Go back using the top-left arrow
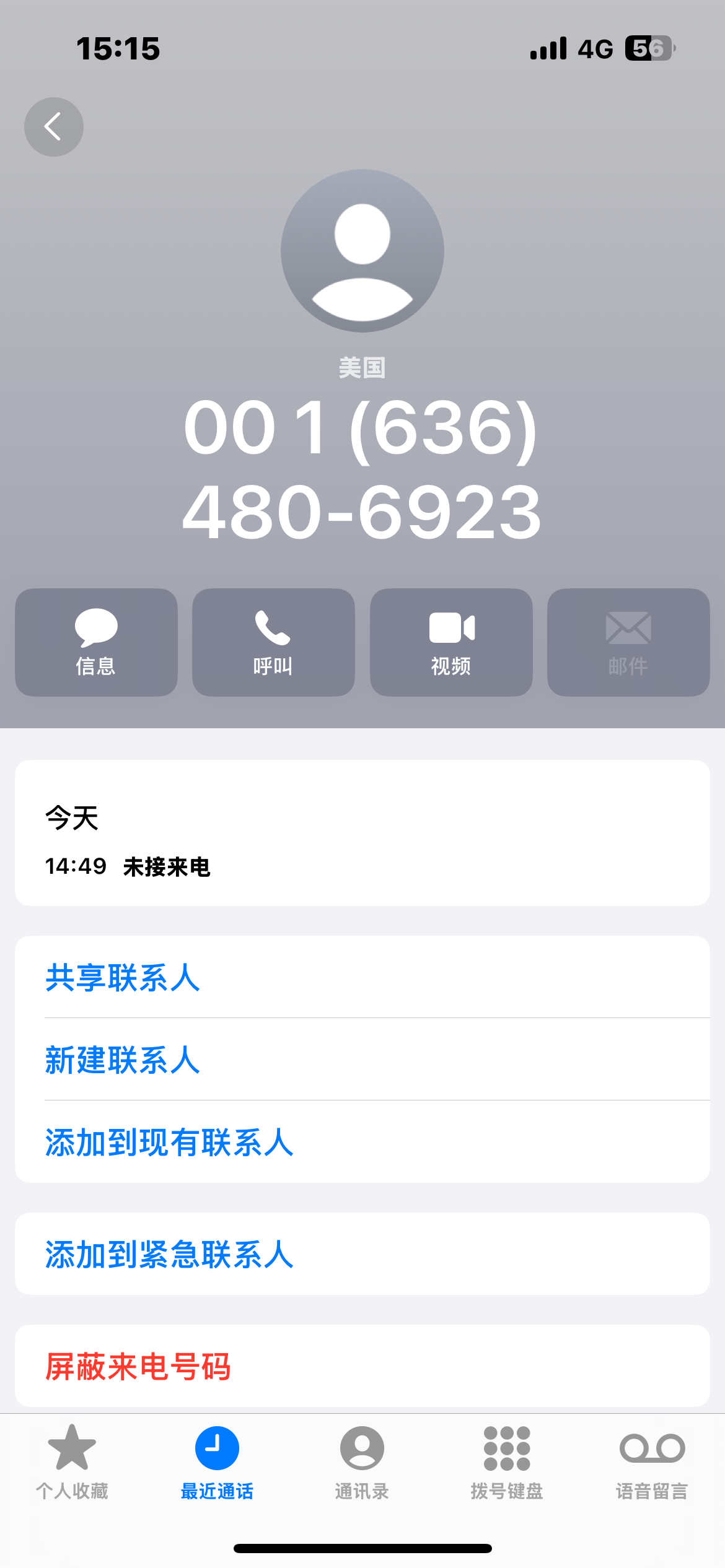This screenshot has height=1568, width=725. pos(54,127)
